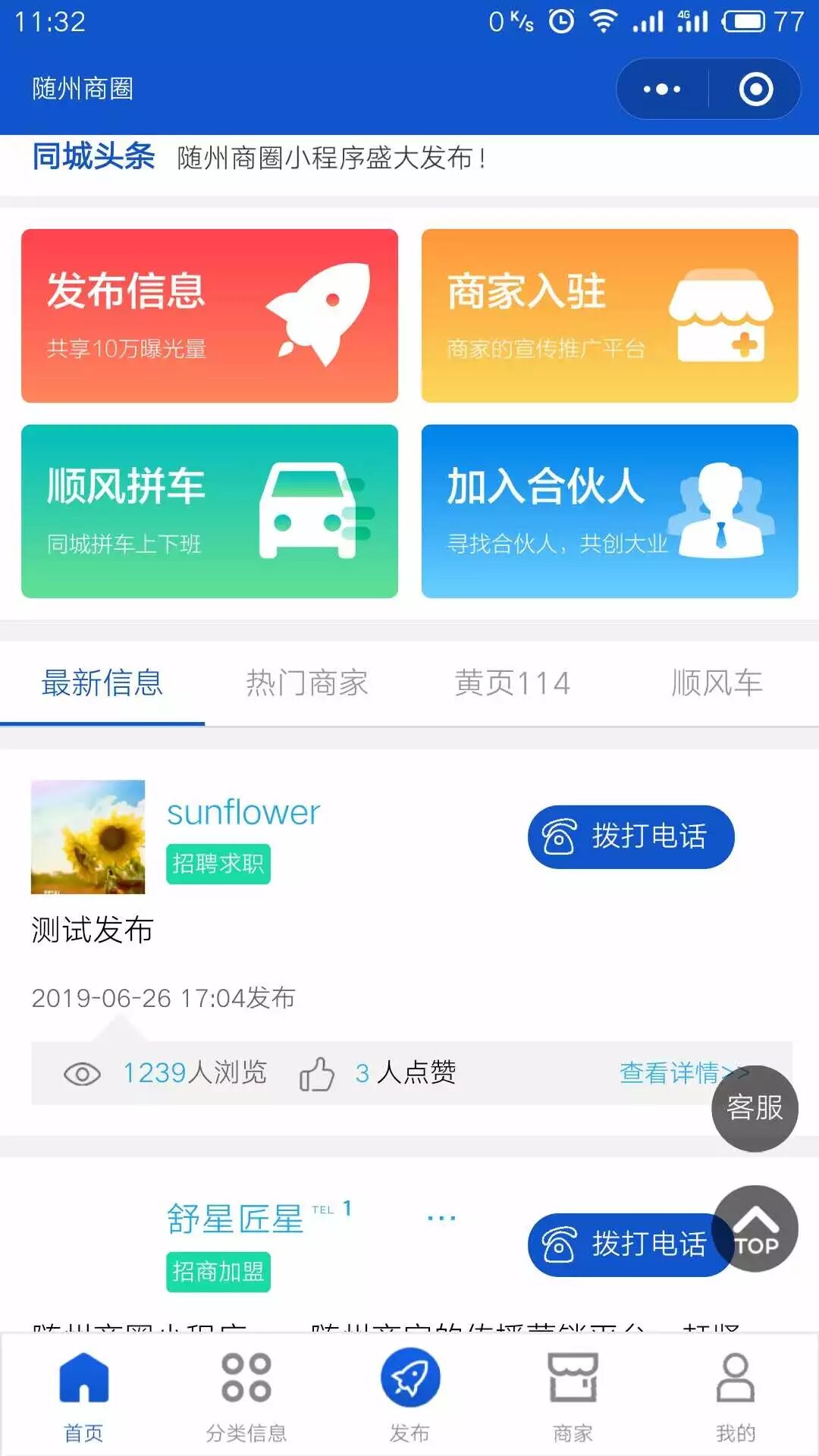Open the 发布信息 card
819x1456 pixels.
pyautogui.click(x=209, y=315)
